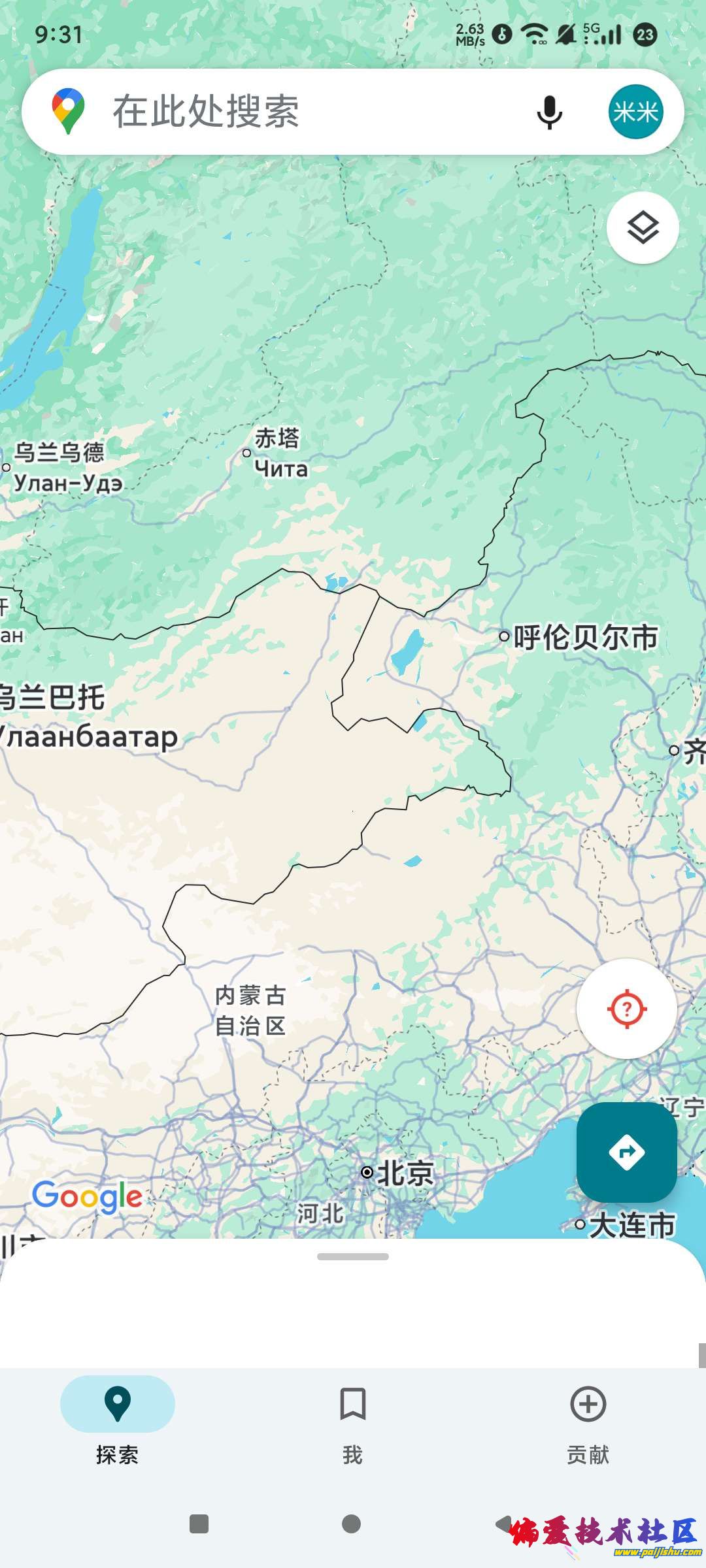Start voice search with the microphone
The height and width of the screenshot is (1568, 706).
pos(549,112)
